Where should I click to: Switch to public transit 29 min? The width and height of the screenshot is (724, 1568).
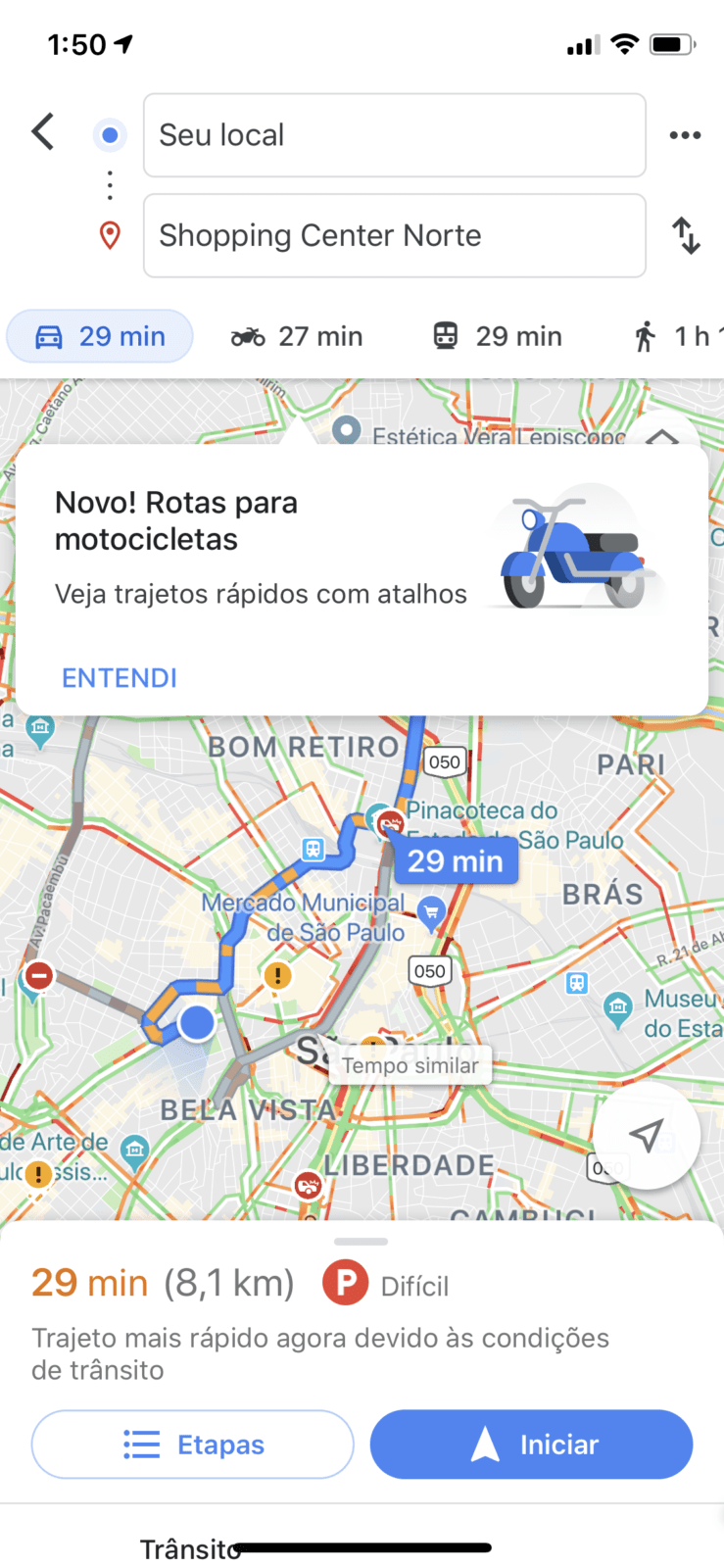498,336
